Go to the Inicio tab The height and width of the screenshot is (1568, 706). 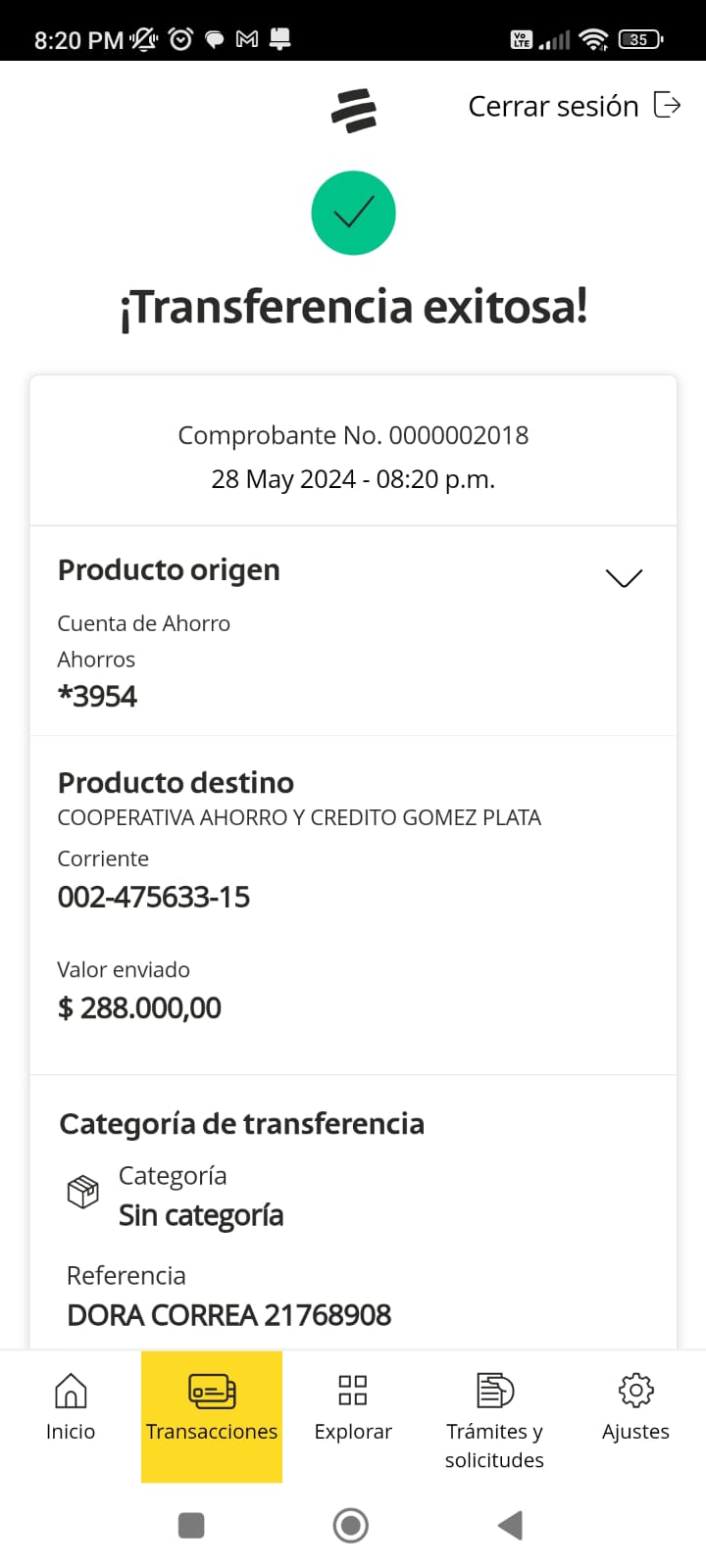click(x=71, y=1407)
